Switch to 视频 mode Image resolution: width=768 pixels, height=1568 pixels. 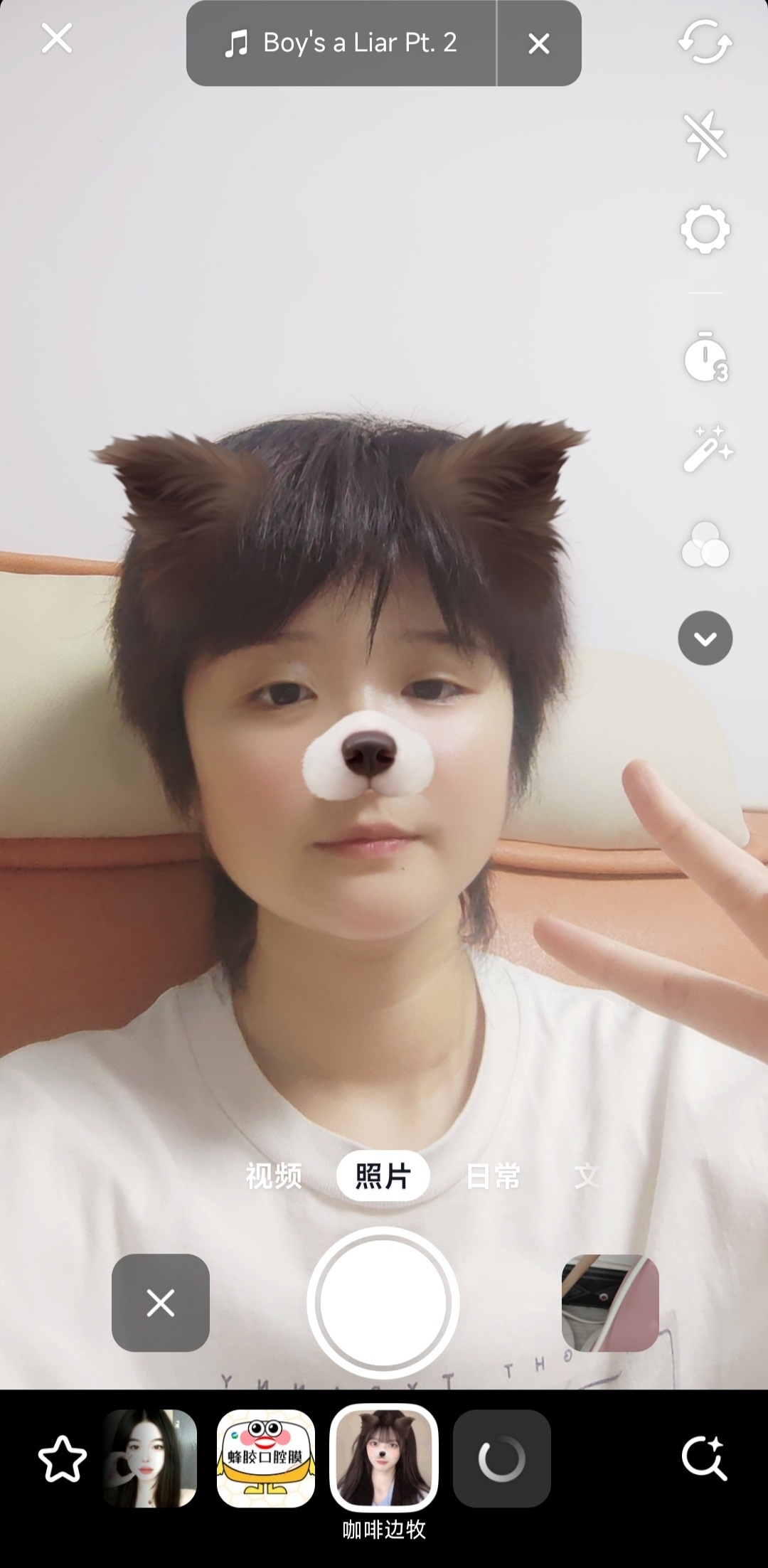(x=274, y=1175)
